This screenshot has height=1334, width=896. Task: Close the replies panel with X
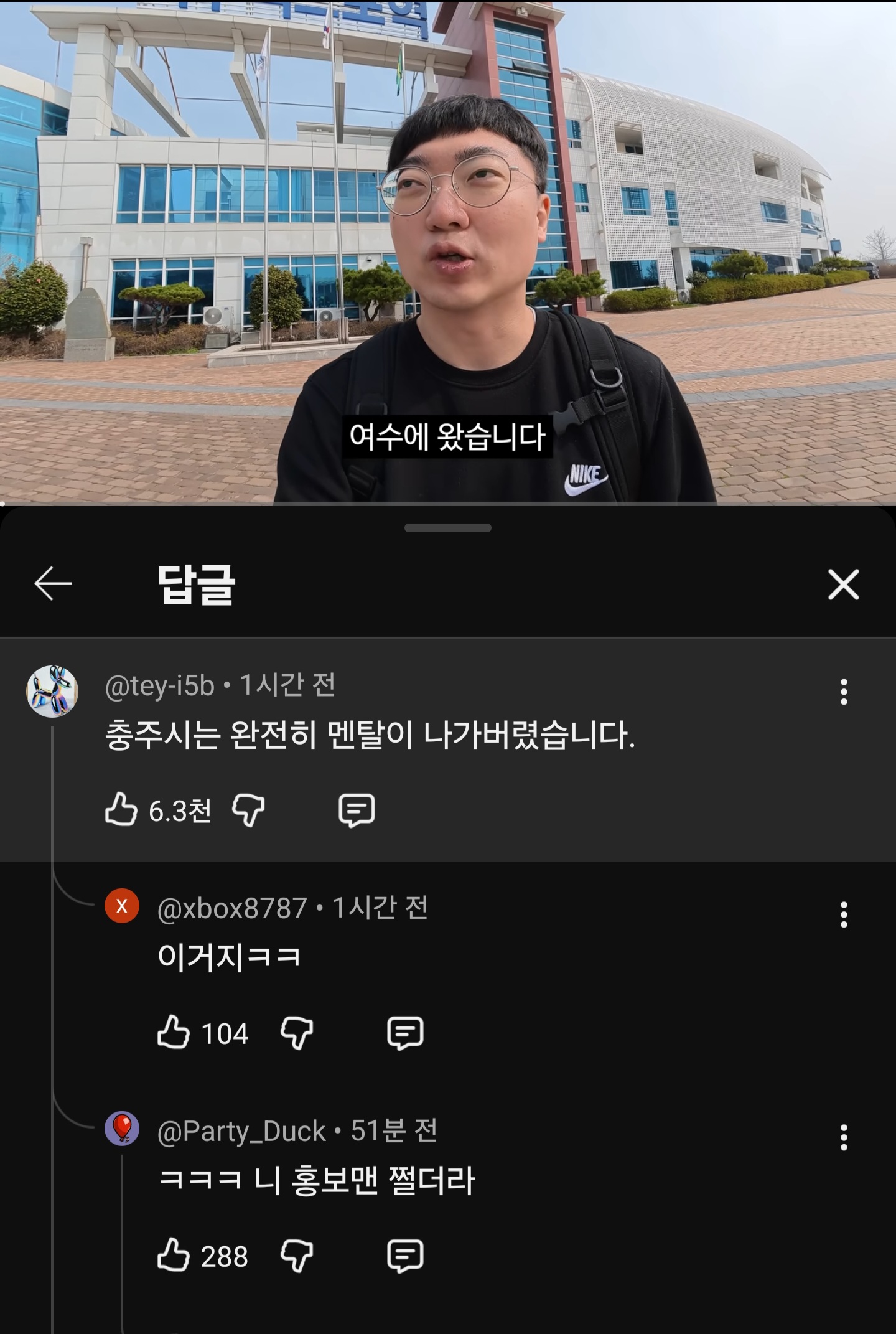pyautogui.click(x=843, y=585)
